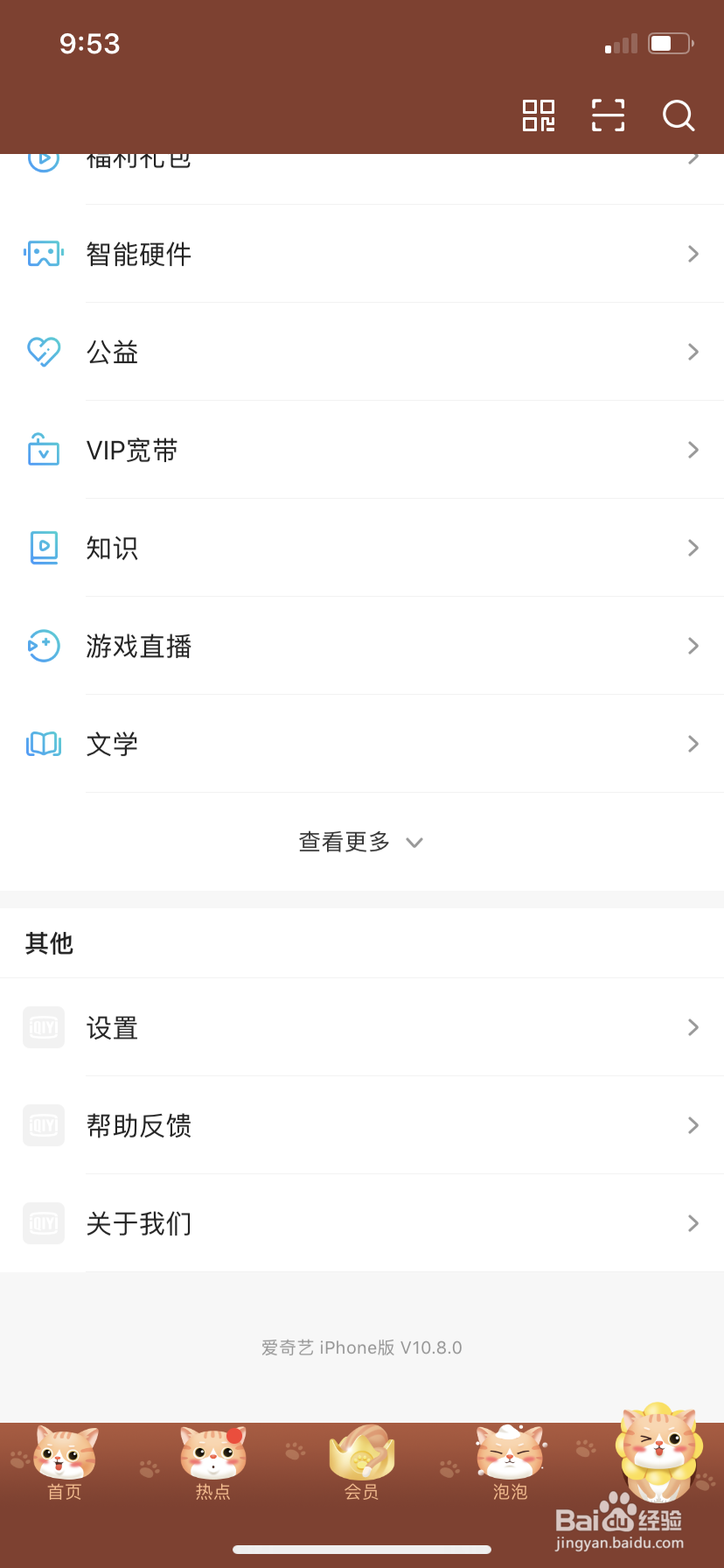Select the VIP宽带 TV icon
724x1568 pixels.
(44, 450)
